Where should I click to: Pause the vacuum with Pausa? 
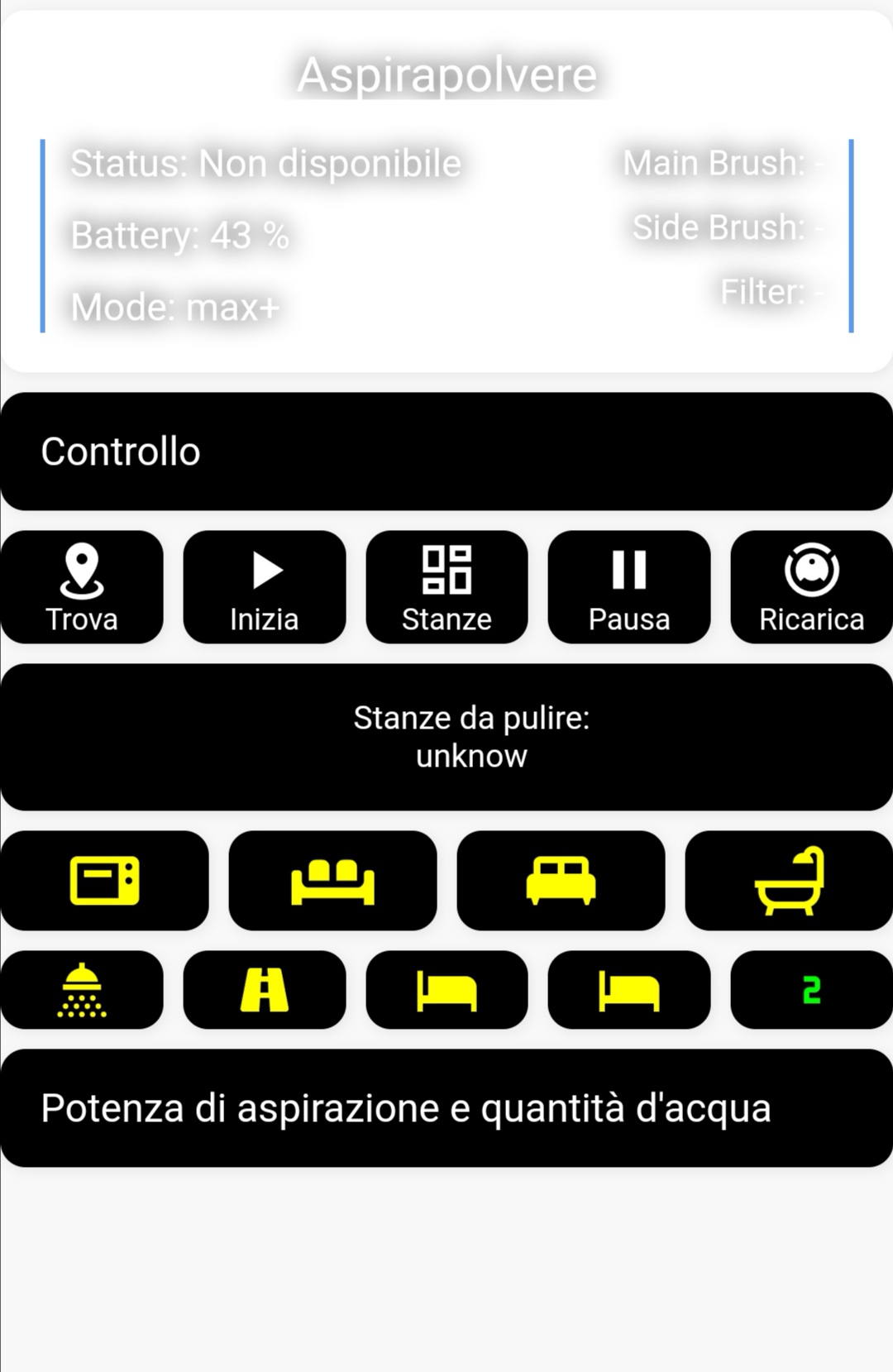coord(629,587)
